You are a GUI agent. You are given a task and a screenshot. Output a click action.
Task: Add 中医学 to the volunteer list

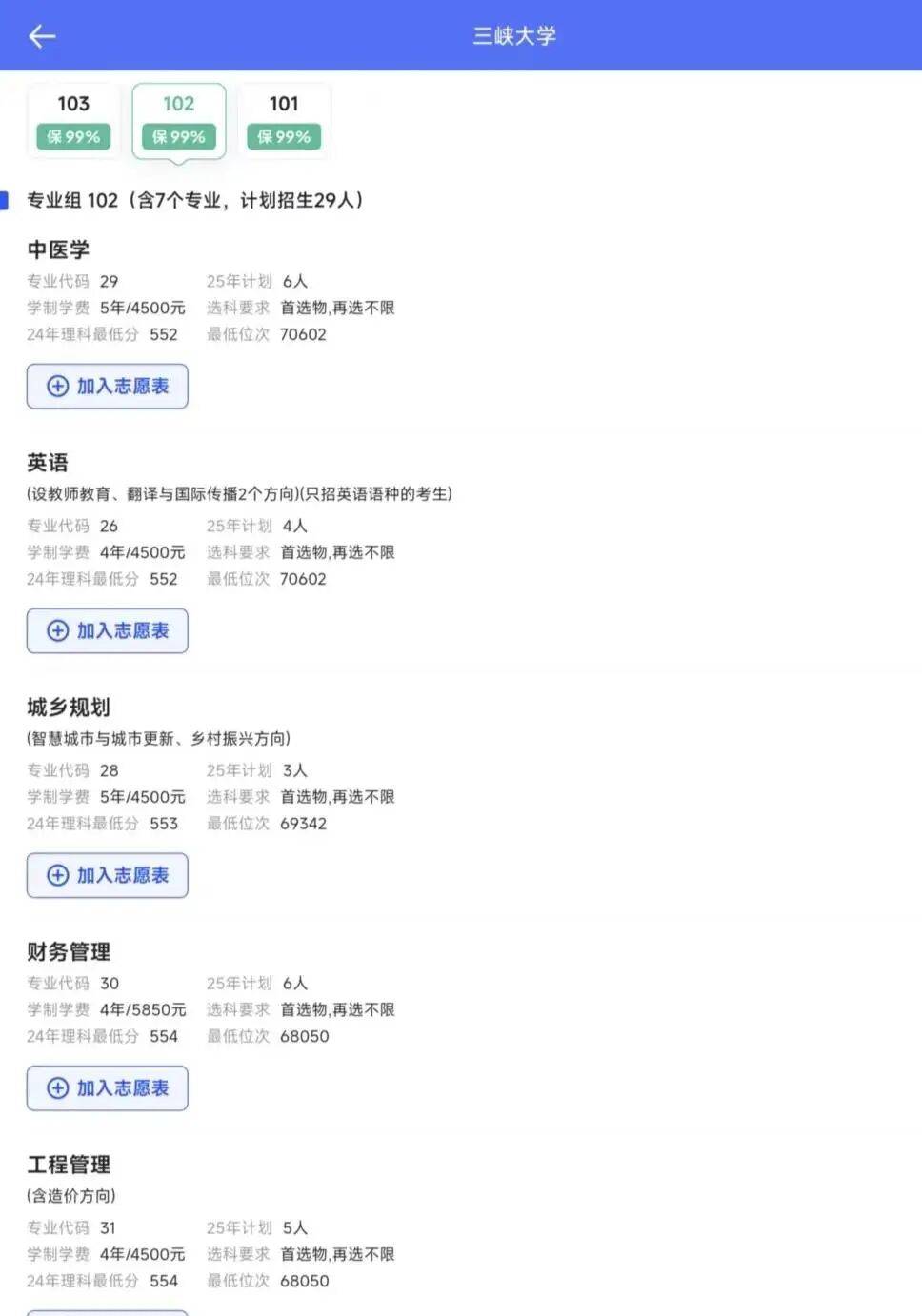click(x=108, y=387)
